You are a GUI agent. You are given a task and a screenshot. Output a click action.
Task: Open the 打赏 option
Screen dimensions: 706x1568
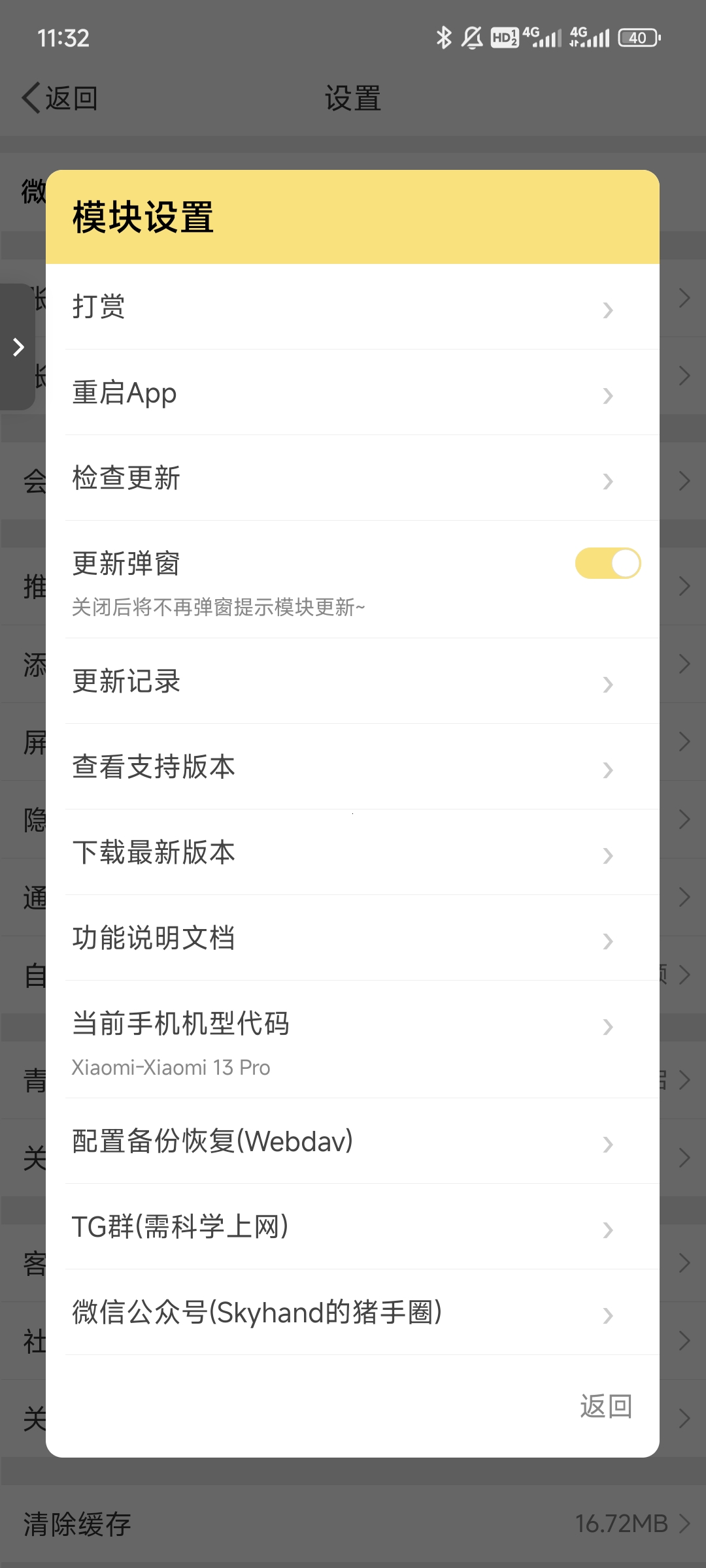click(353, 307)
